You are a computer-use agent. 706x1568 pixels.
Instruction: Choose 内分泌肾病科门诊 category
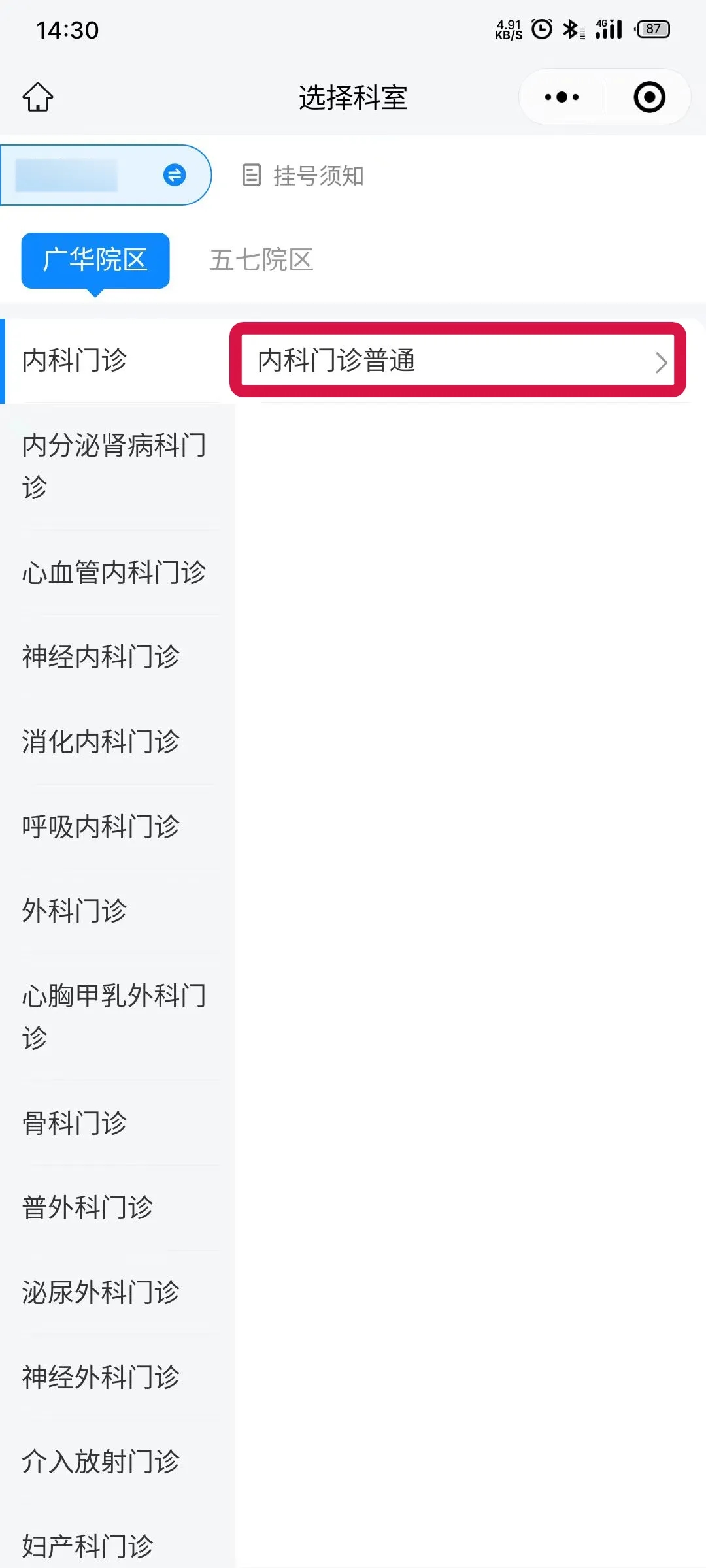[114, 466]
